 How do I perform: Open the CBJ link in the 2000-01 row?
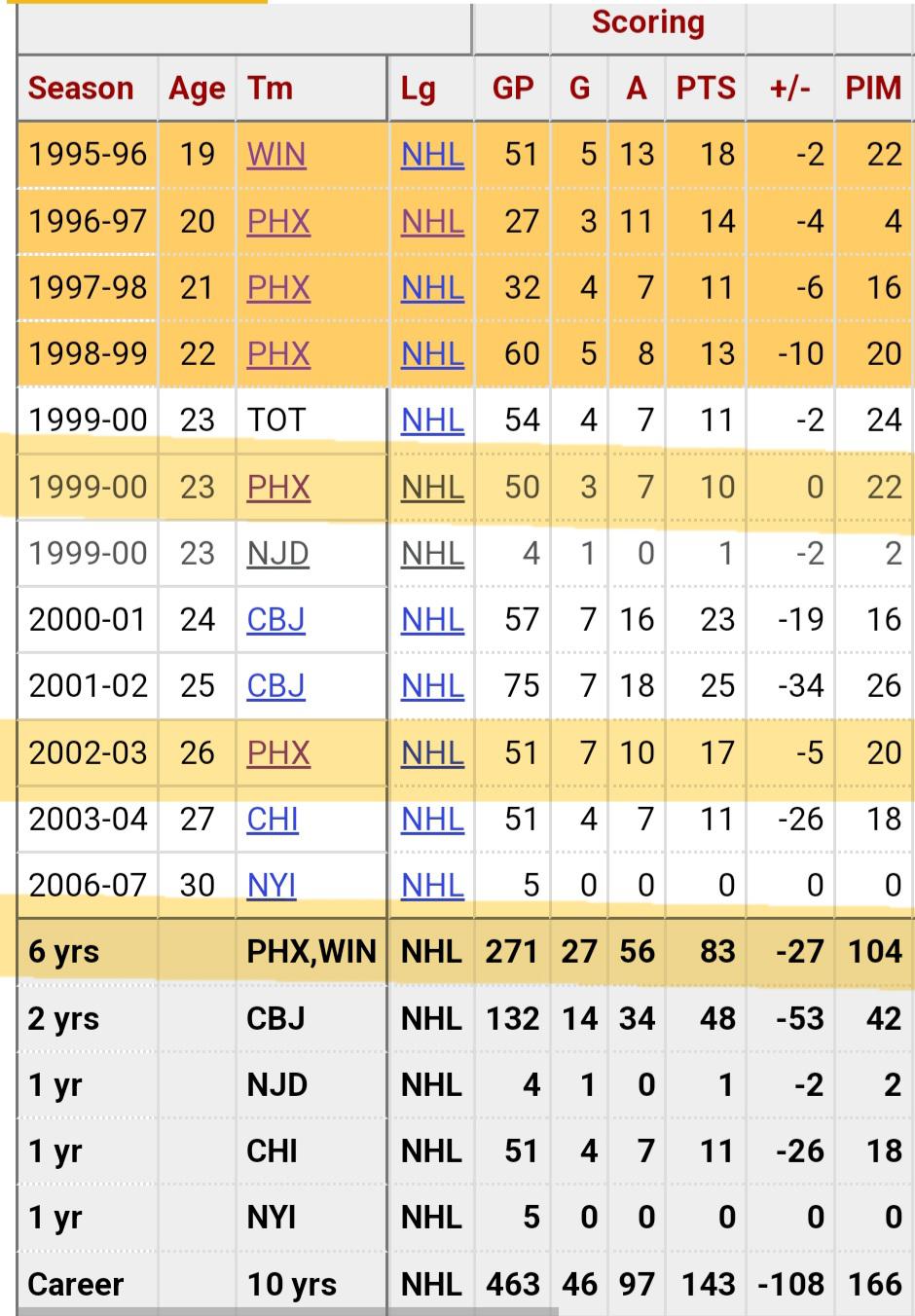[275, 619]
